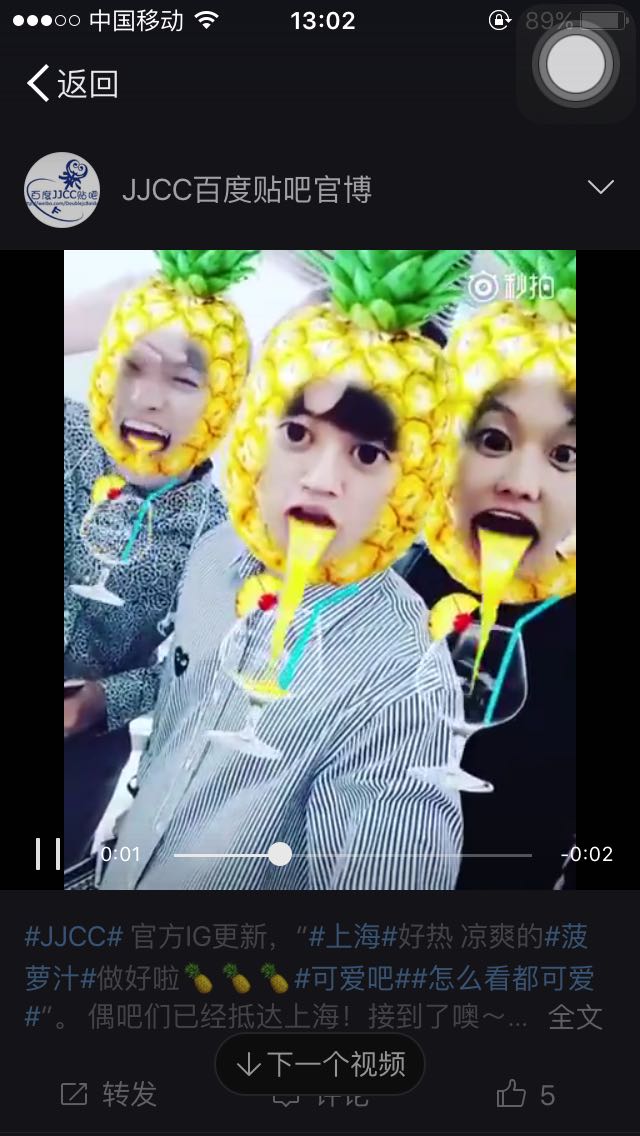Open the #JJCC# hashtag link
This screenshot has width=640, height=1136.
coord(74,937)
